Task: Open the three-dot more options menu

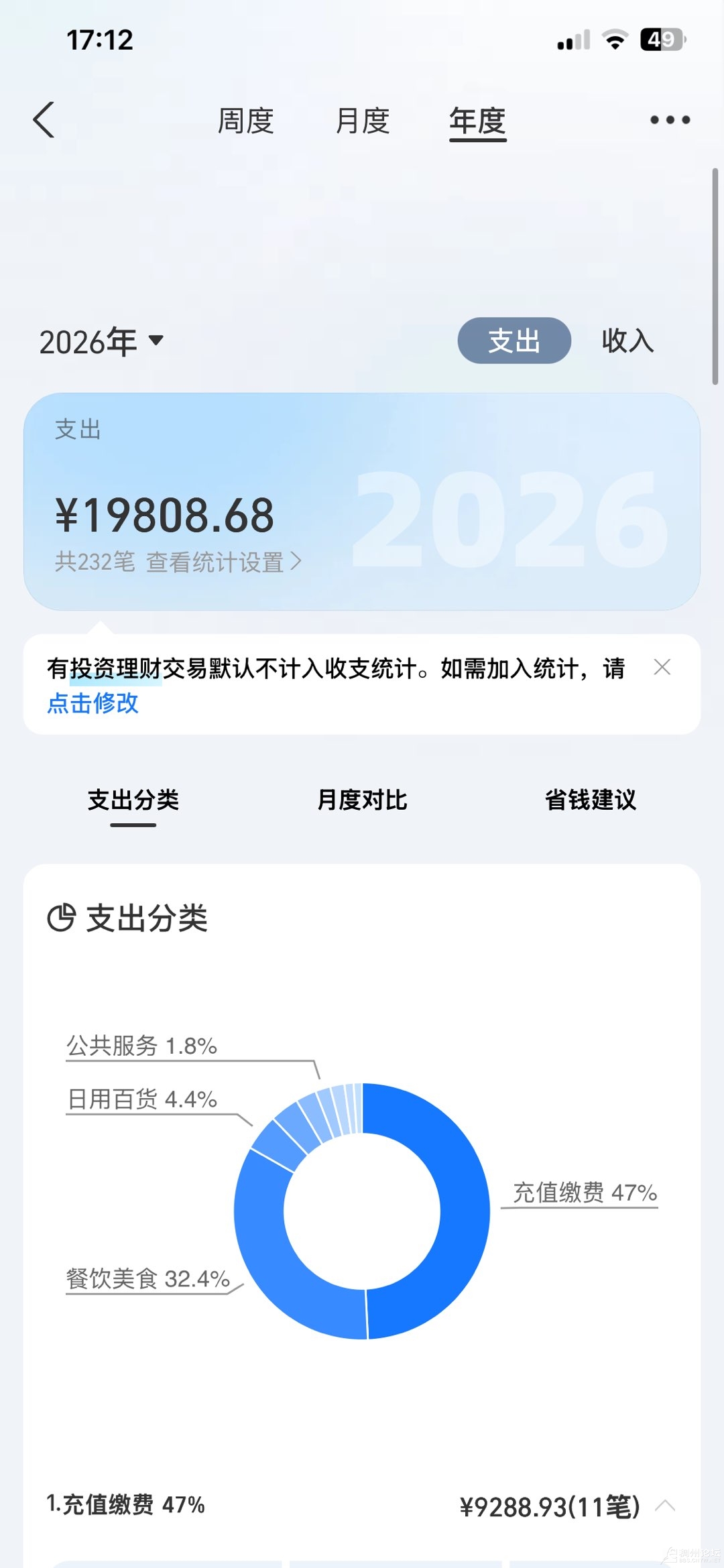Action: pyautogui.click(x=670, y=120)
